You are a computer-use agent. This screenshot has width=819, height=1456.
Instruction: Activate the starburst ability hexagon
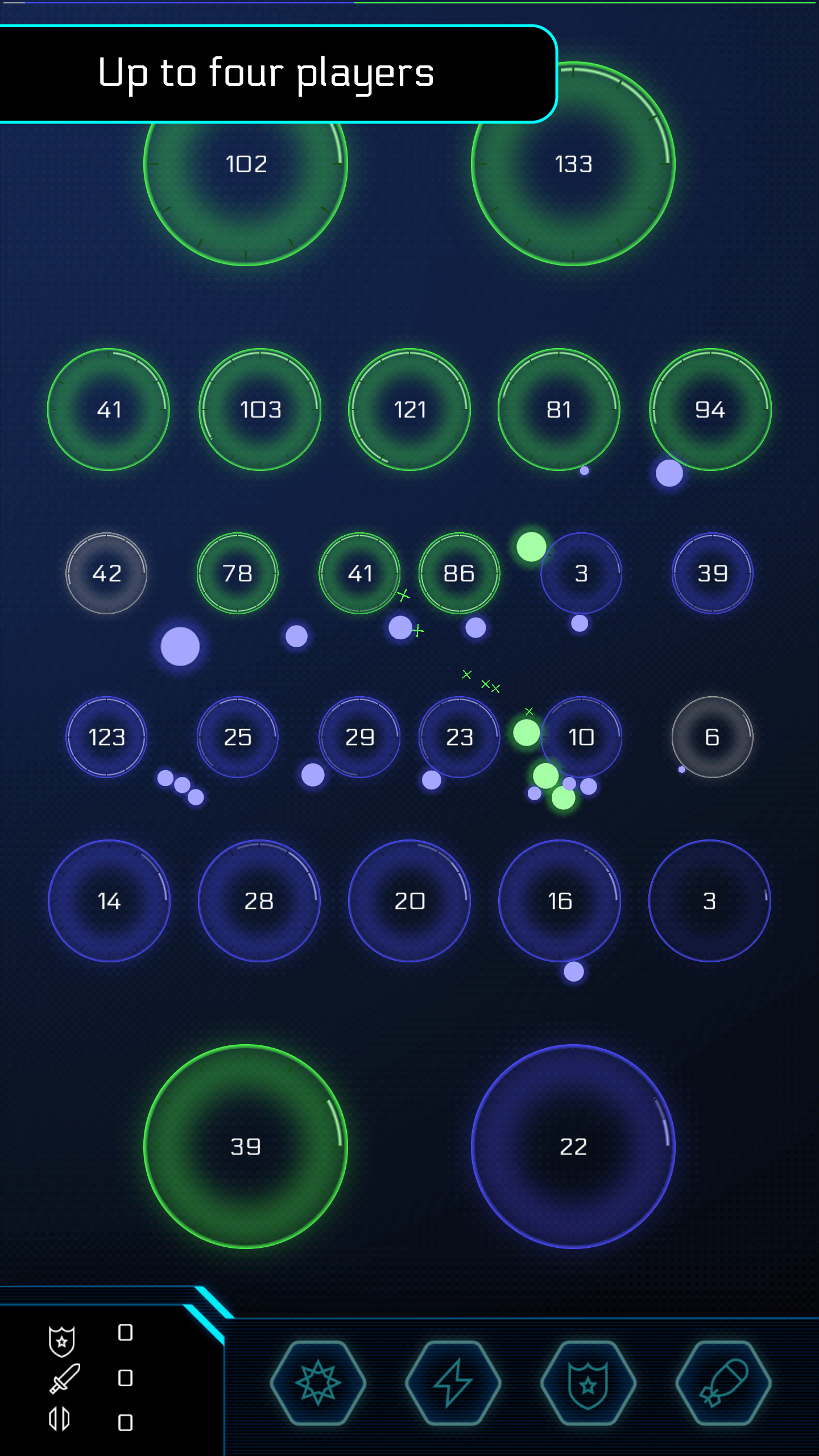coord(318,1383)
